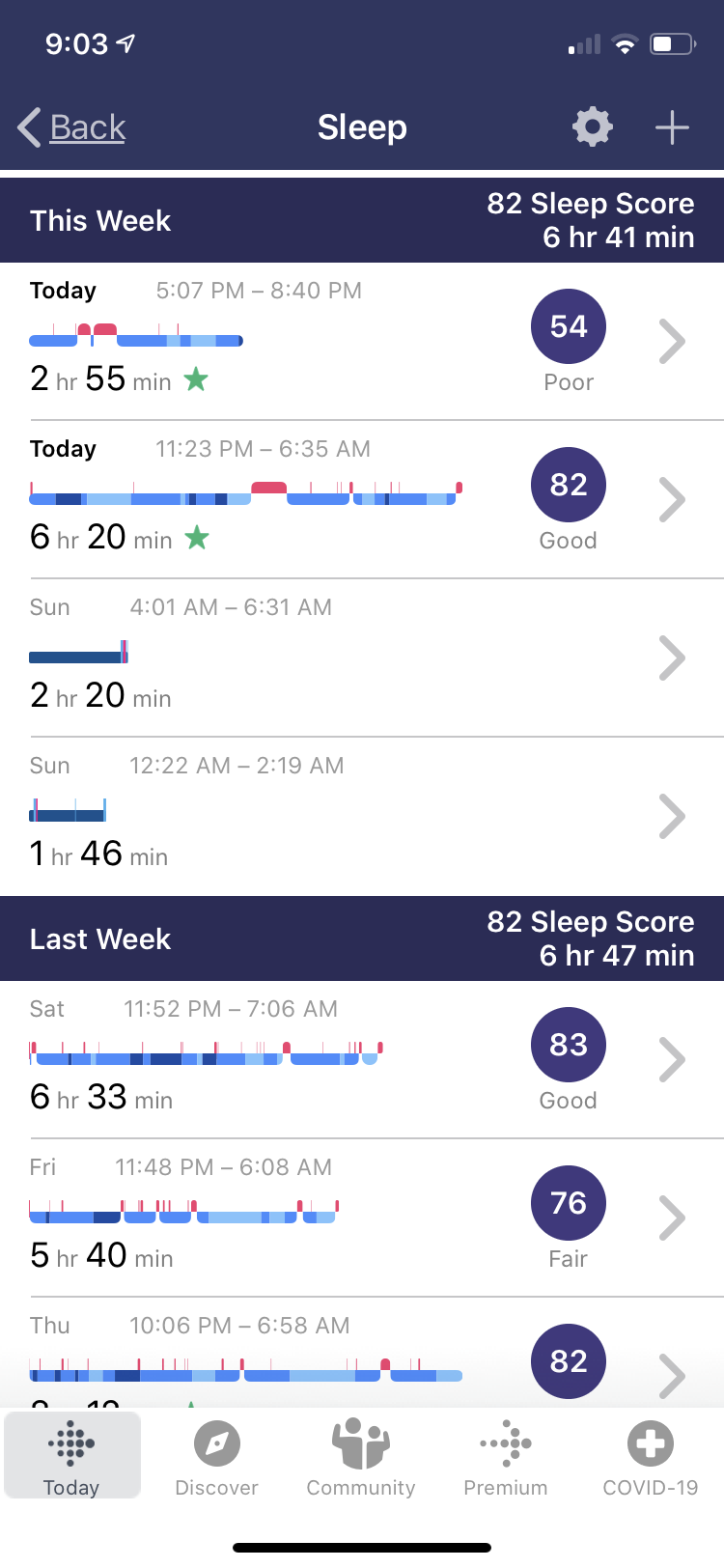Switch to the Today tab
The height and width of the screenshot is (1568, 724).
(72, 1456)
